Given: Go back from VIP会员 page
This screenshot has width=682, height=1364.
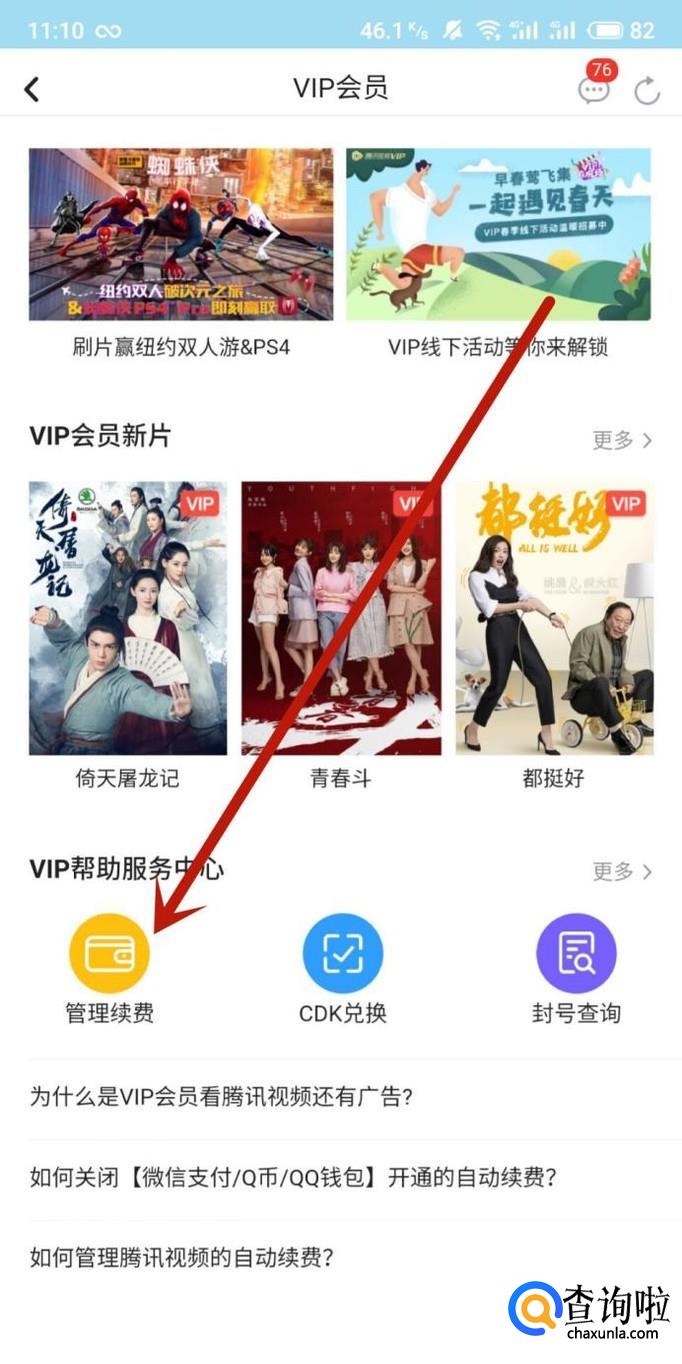Looking at the screenshot, I should tap(32, 89).
